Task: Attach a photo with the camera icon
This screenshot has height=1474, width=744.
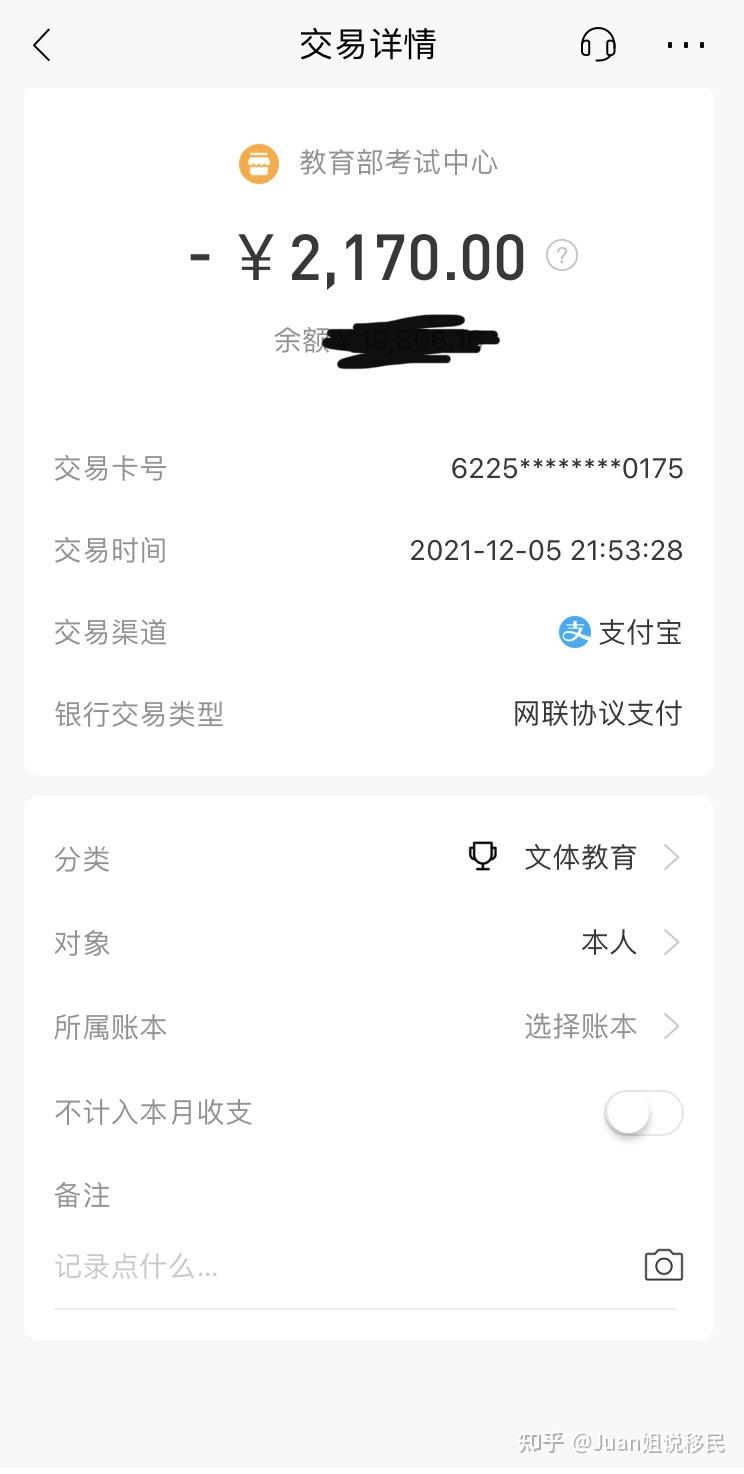Action: (x=663, y=1265)
